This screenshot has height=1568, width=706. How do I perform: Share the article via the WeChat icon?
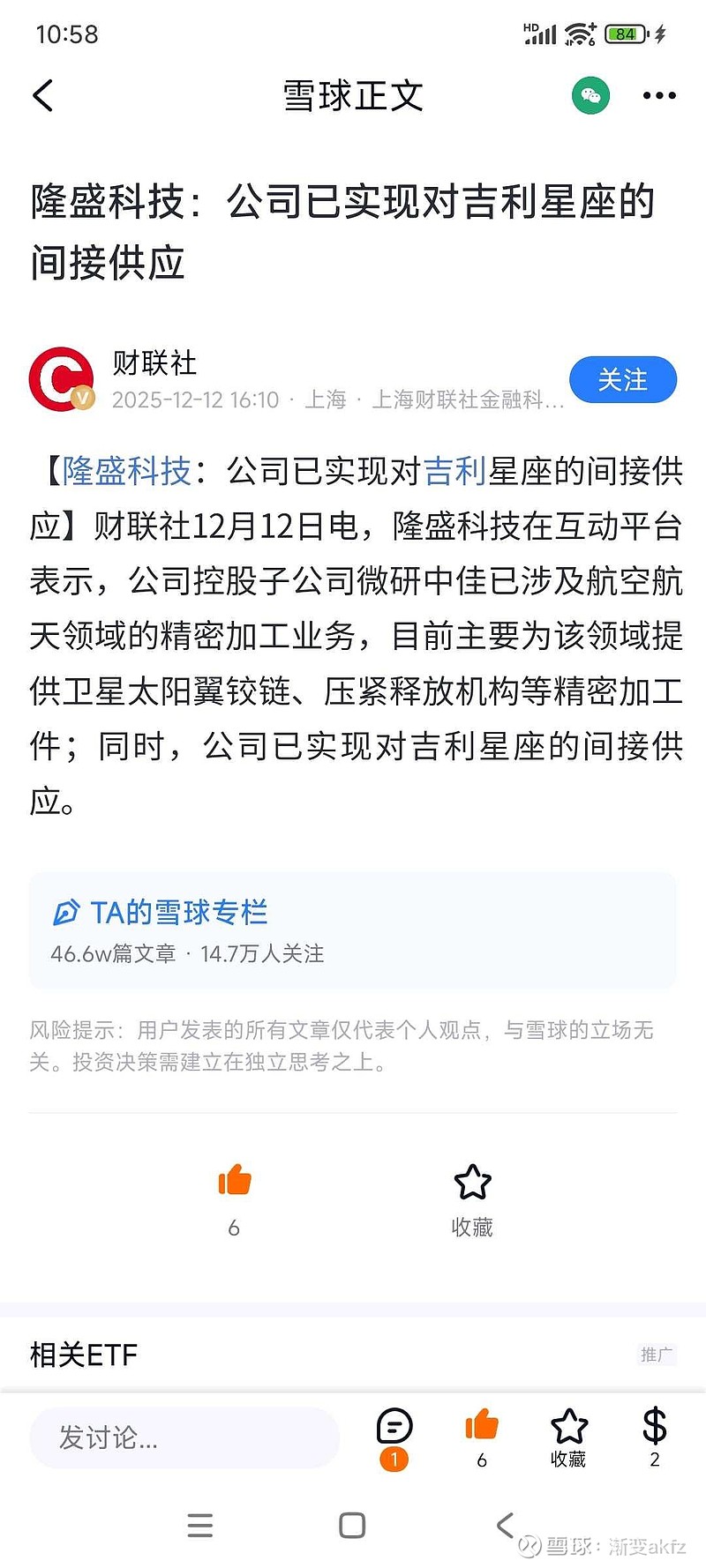(590, 95)
